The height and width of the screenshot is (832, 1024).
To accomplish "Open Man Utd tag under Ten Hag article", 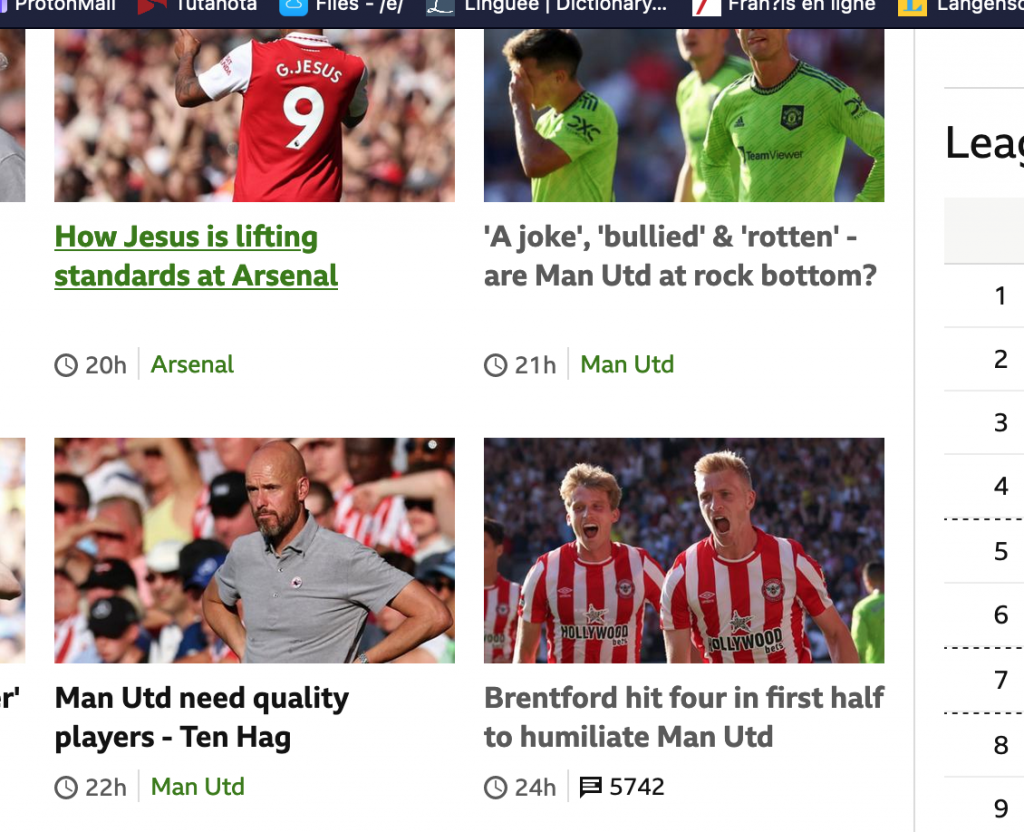I will (197, 787).
